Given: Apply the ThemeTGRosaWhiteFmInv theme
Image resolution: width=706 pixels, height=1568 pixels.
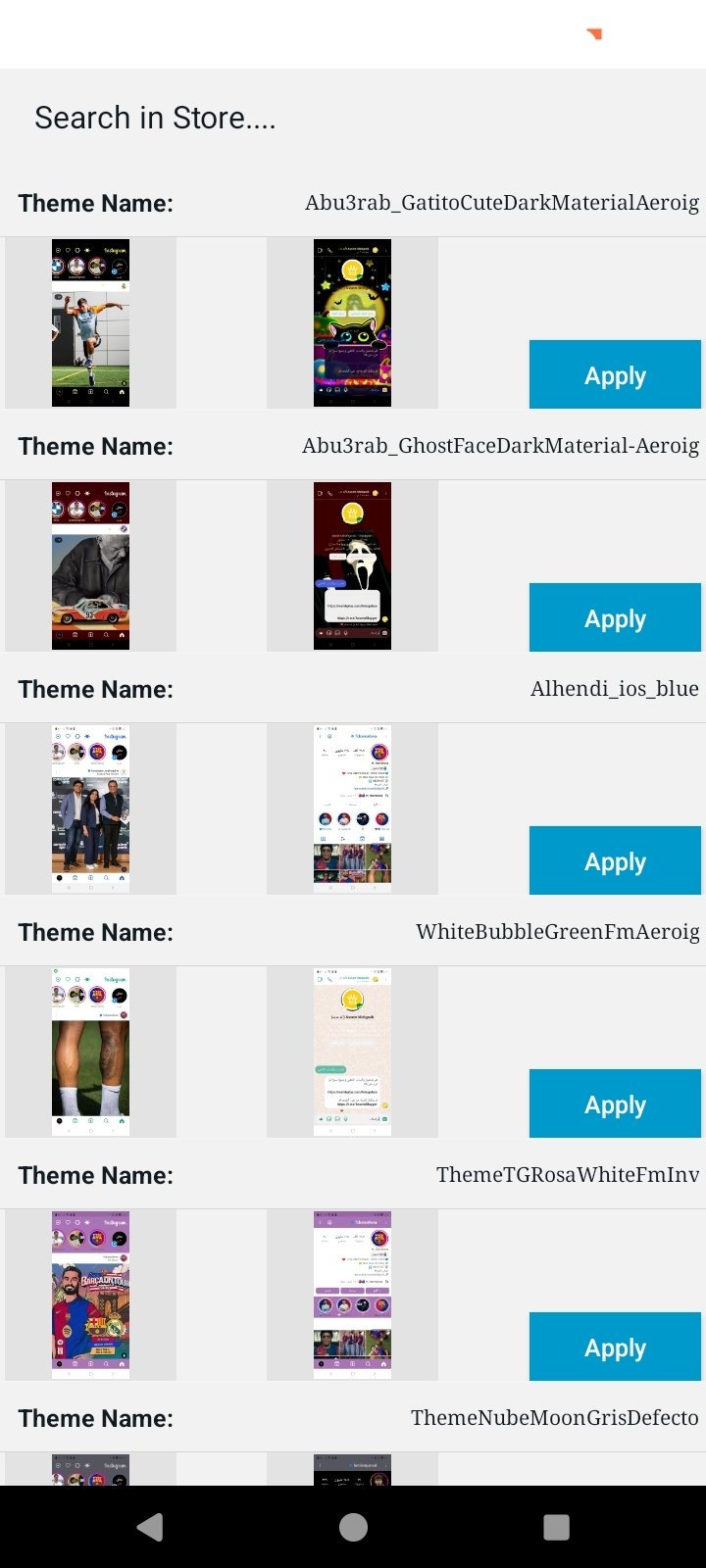Looking at the screenshot, I should click(x=615, y=1347).
